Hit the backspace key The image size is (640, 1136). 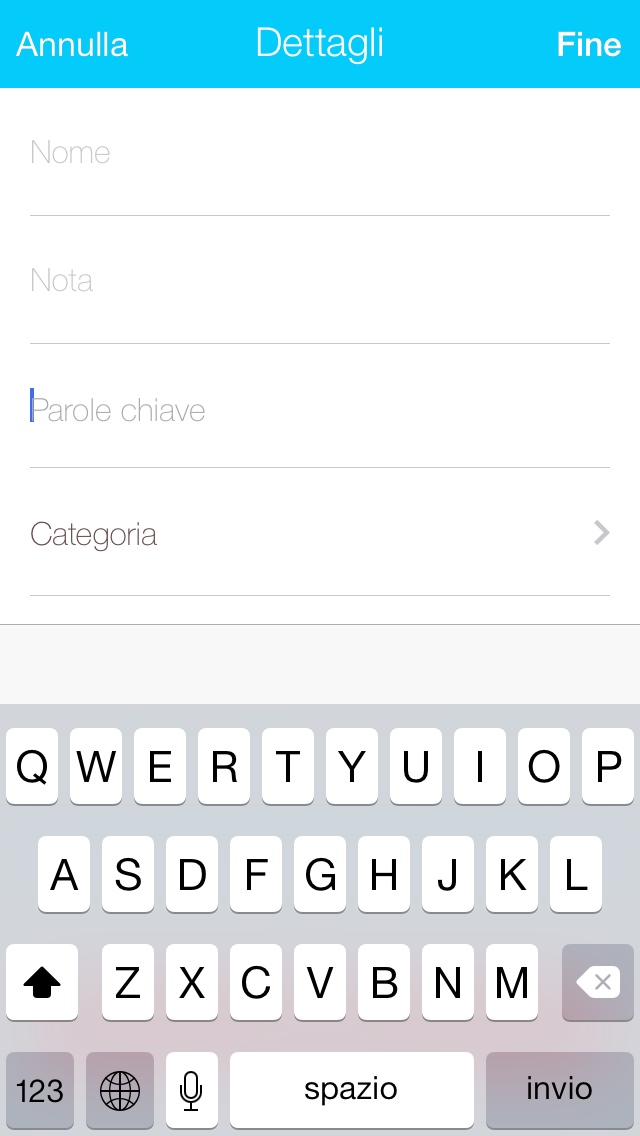(598, 983)
